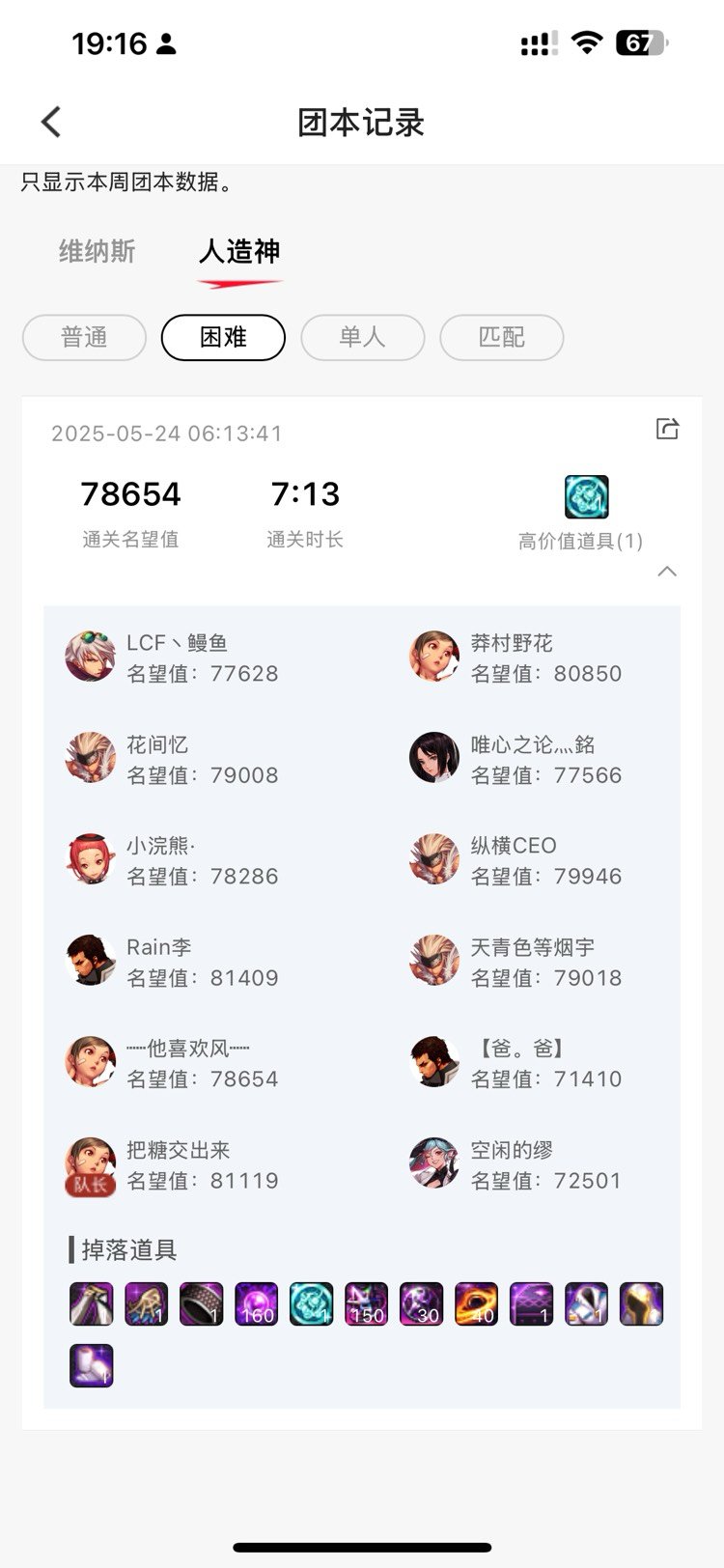Filter by the 单人 chip
724x1568 pixels.
coord(362,337)
